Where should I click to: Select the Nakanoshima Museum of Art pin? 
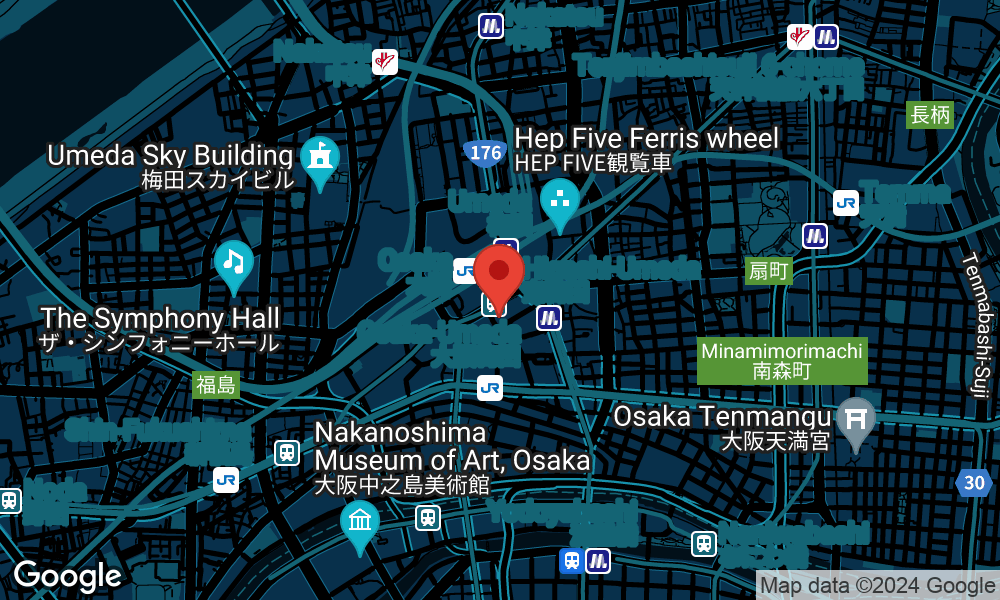(359, 523)
